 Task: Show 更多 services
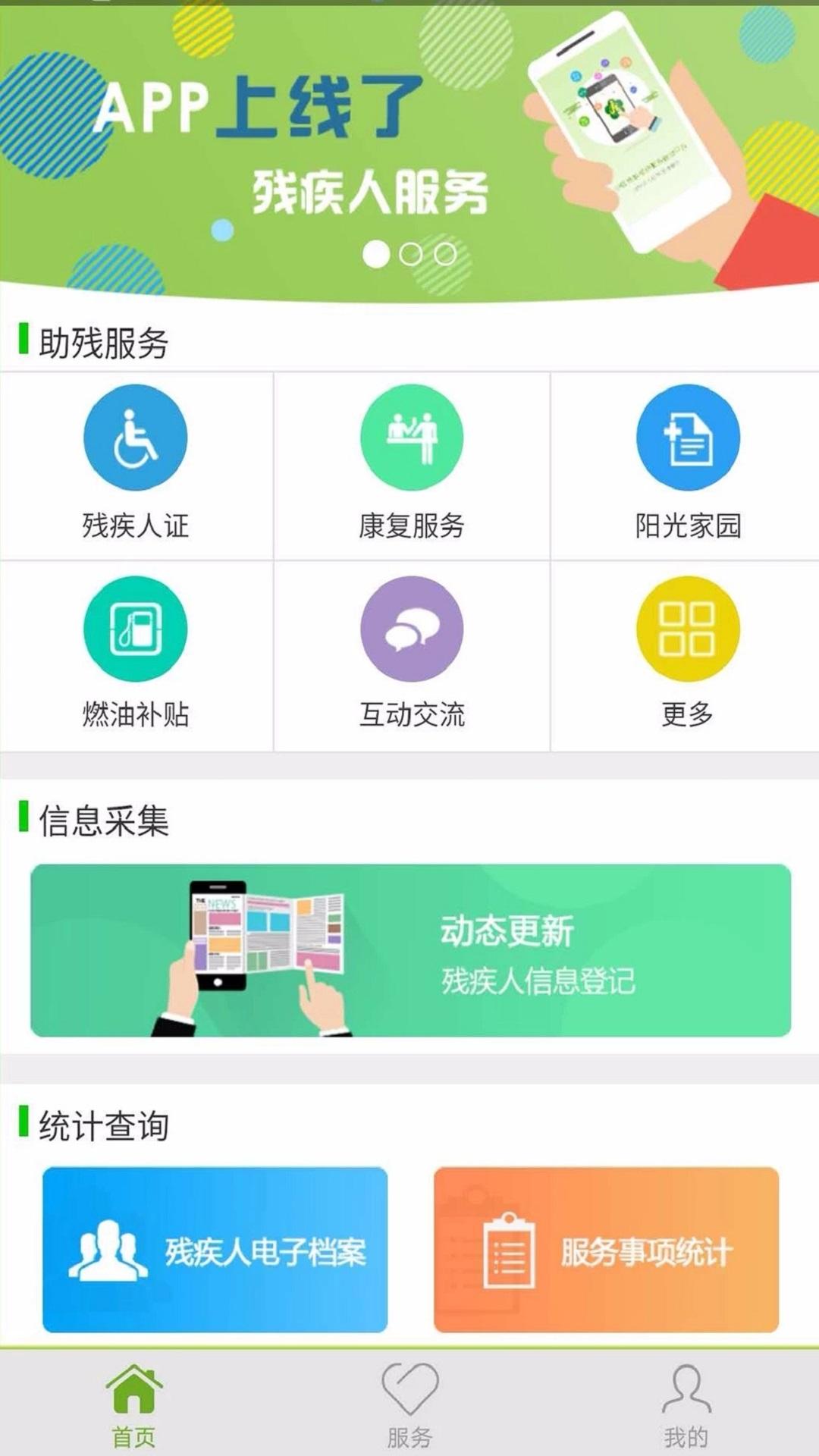tap(687, 654)
